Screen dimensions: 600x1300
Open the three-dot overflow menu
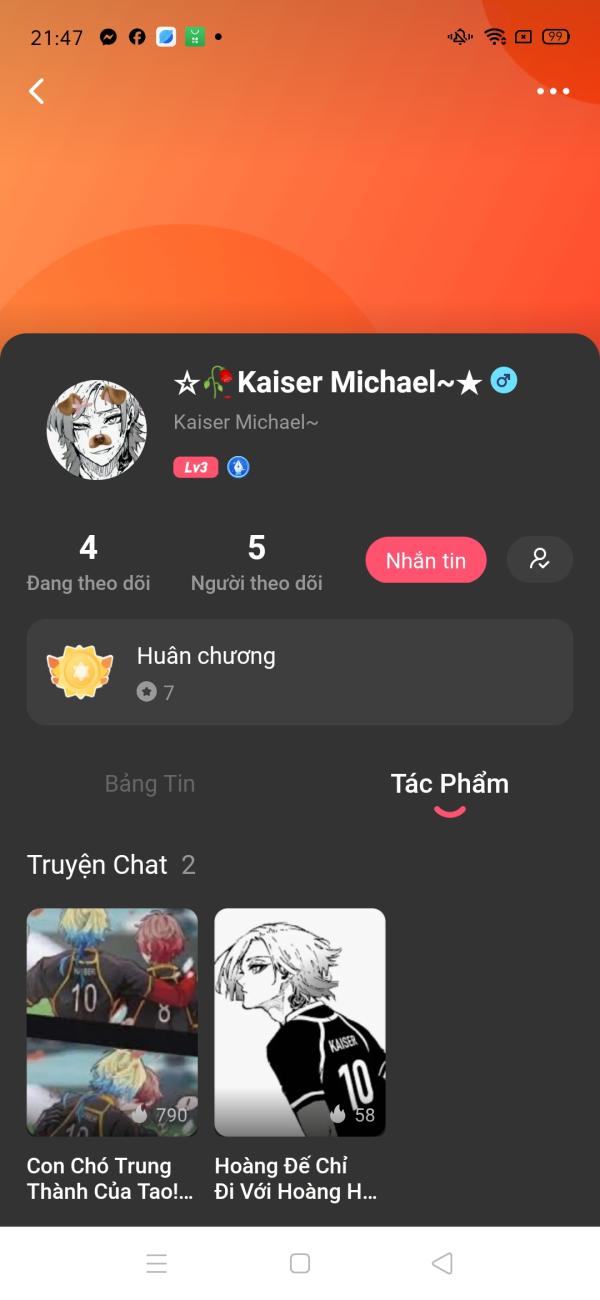pos(553,91)
